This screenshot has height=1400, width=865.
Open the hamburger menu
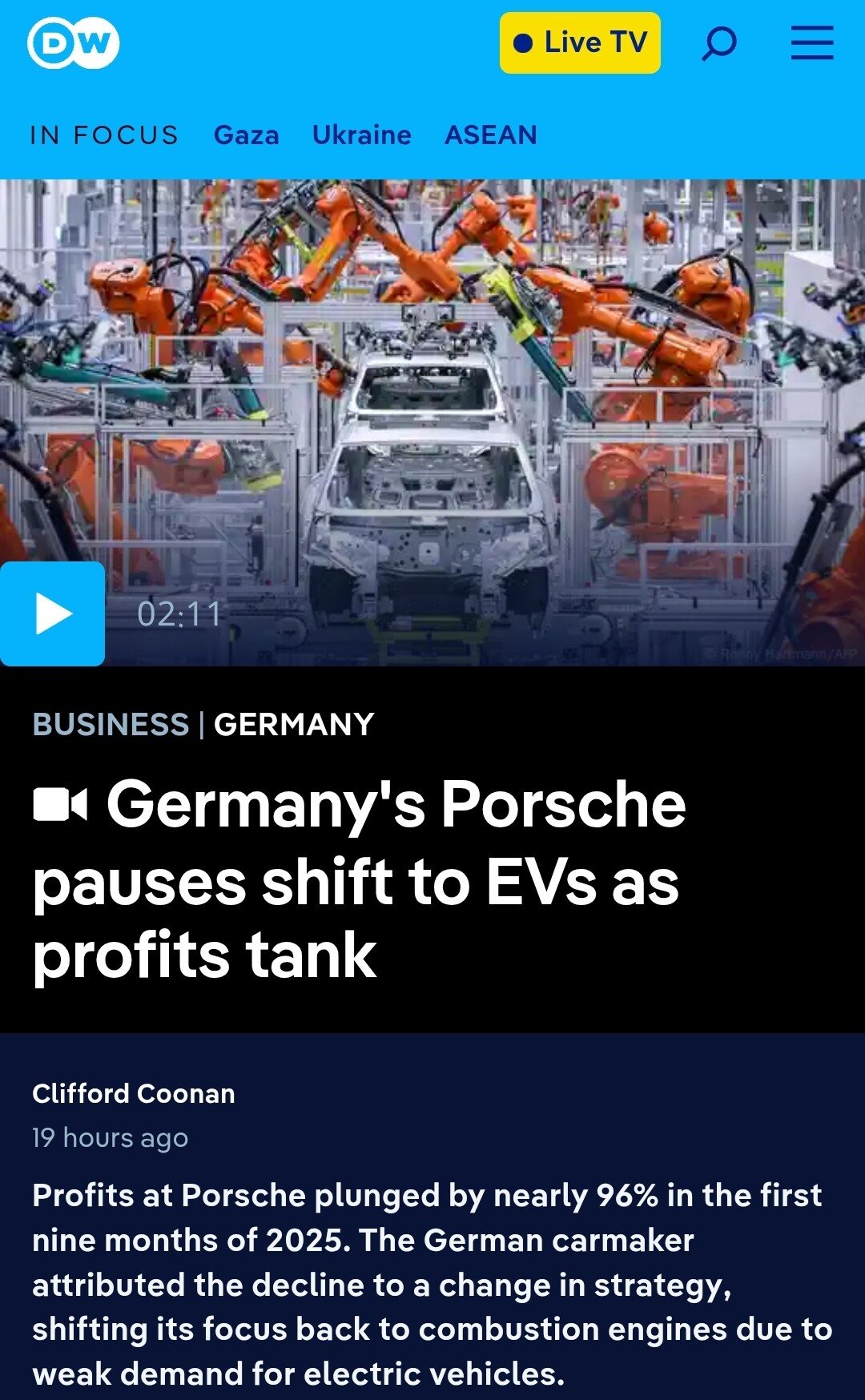[x=812, y=42]
